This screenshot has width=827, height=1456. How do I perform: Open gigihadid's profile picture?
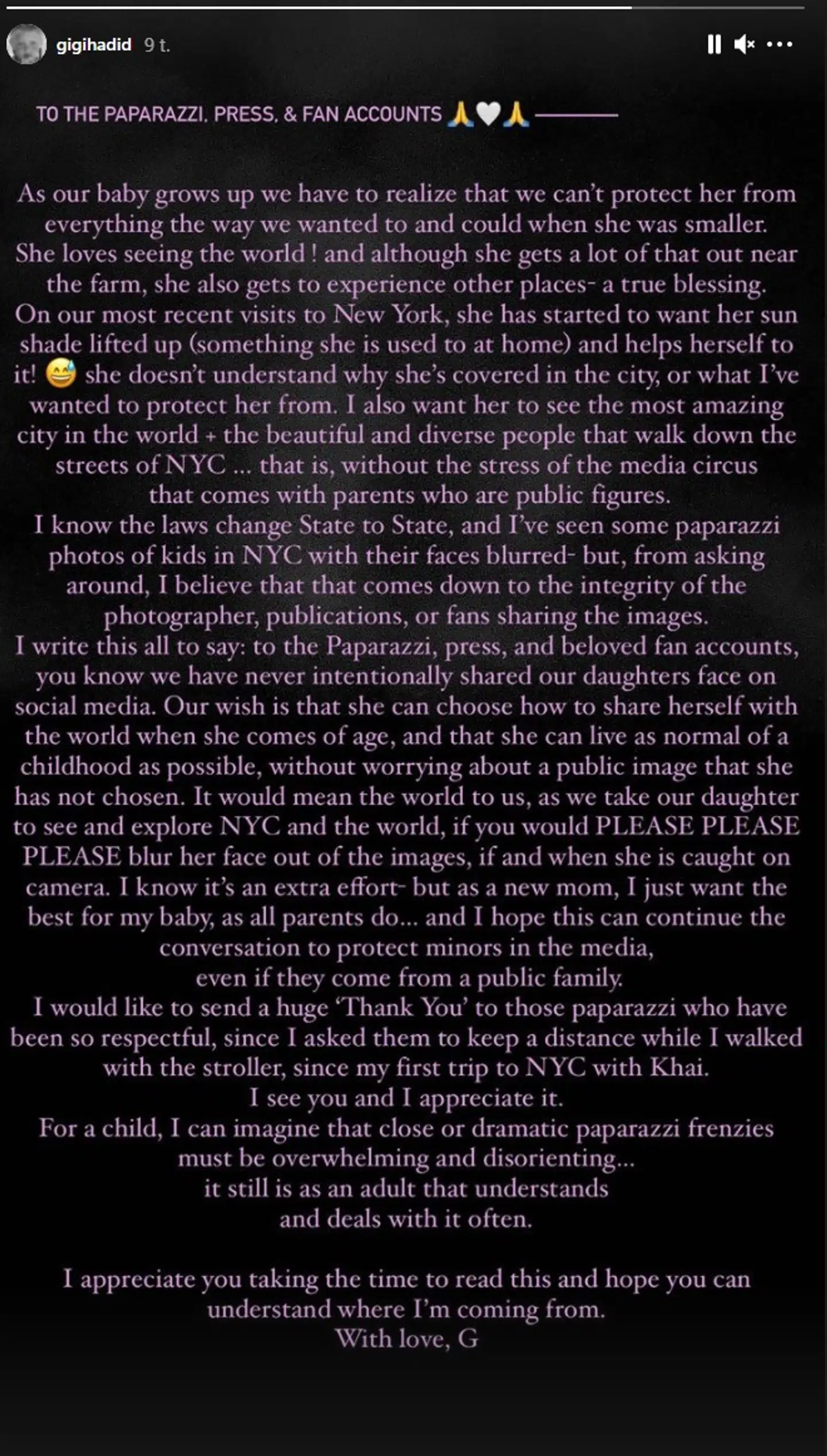click(26, 44)
